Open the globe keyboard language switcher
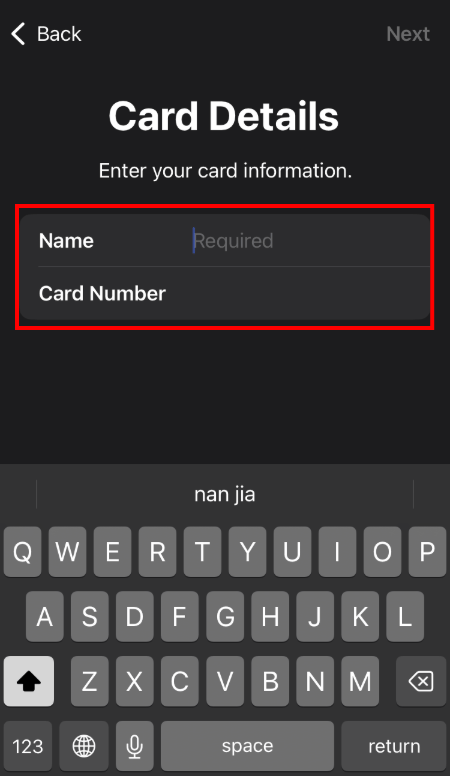 84,746
